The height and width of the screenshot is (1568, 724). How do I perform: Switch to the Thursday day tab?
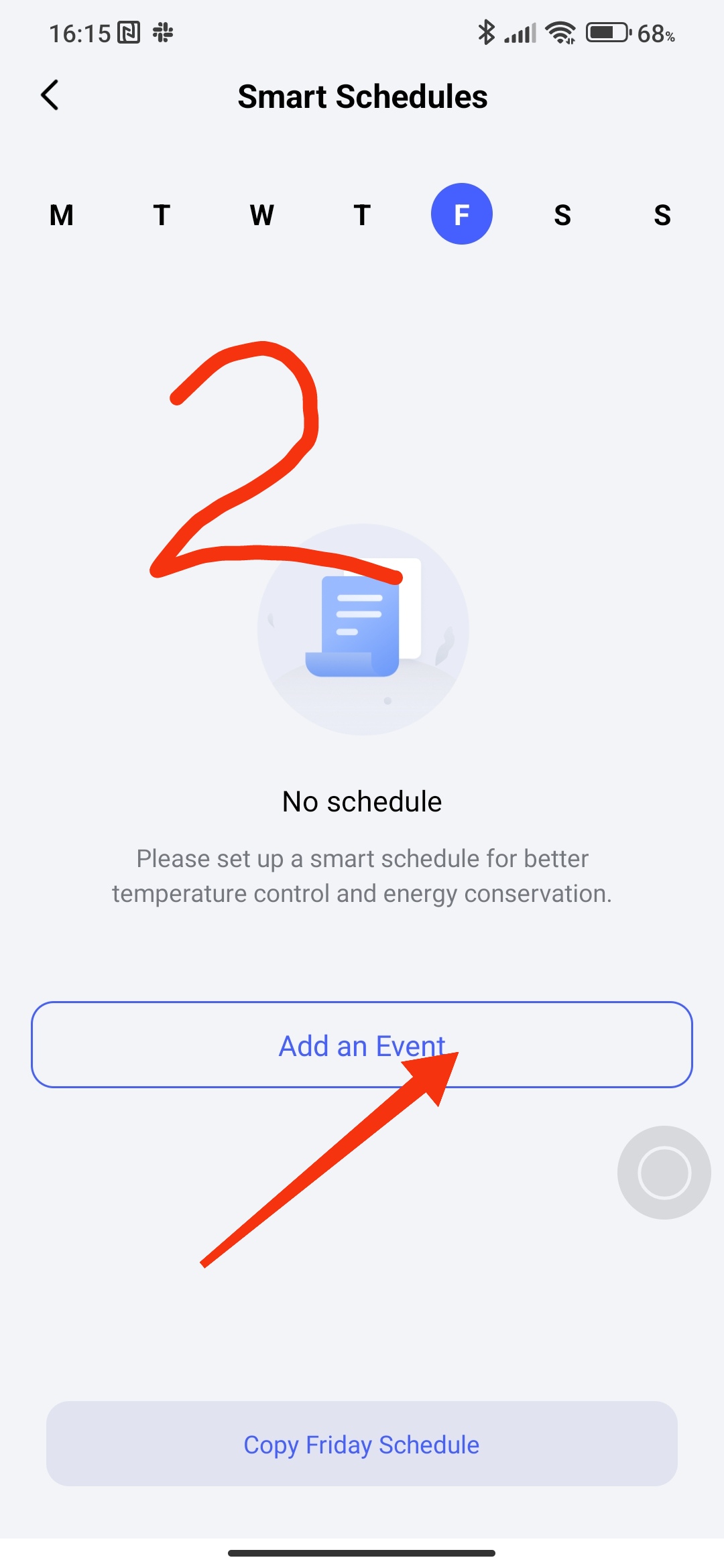pyautogui.click(x=362, y=215)
